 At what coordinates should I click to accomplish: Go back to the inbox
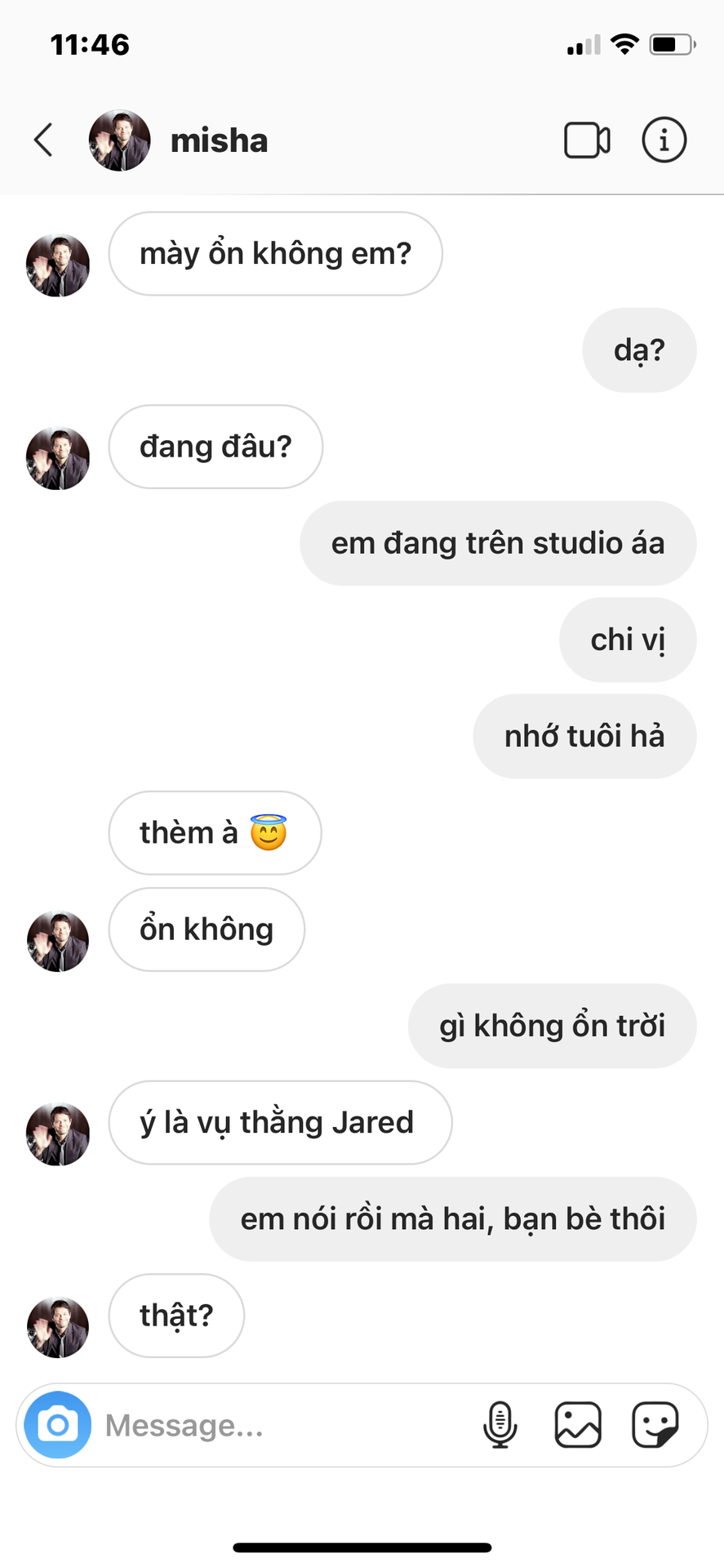click(44, 140)
